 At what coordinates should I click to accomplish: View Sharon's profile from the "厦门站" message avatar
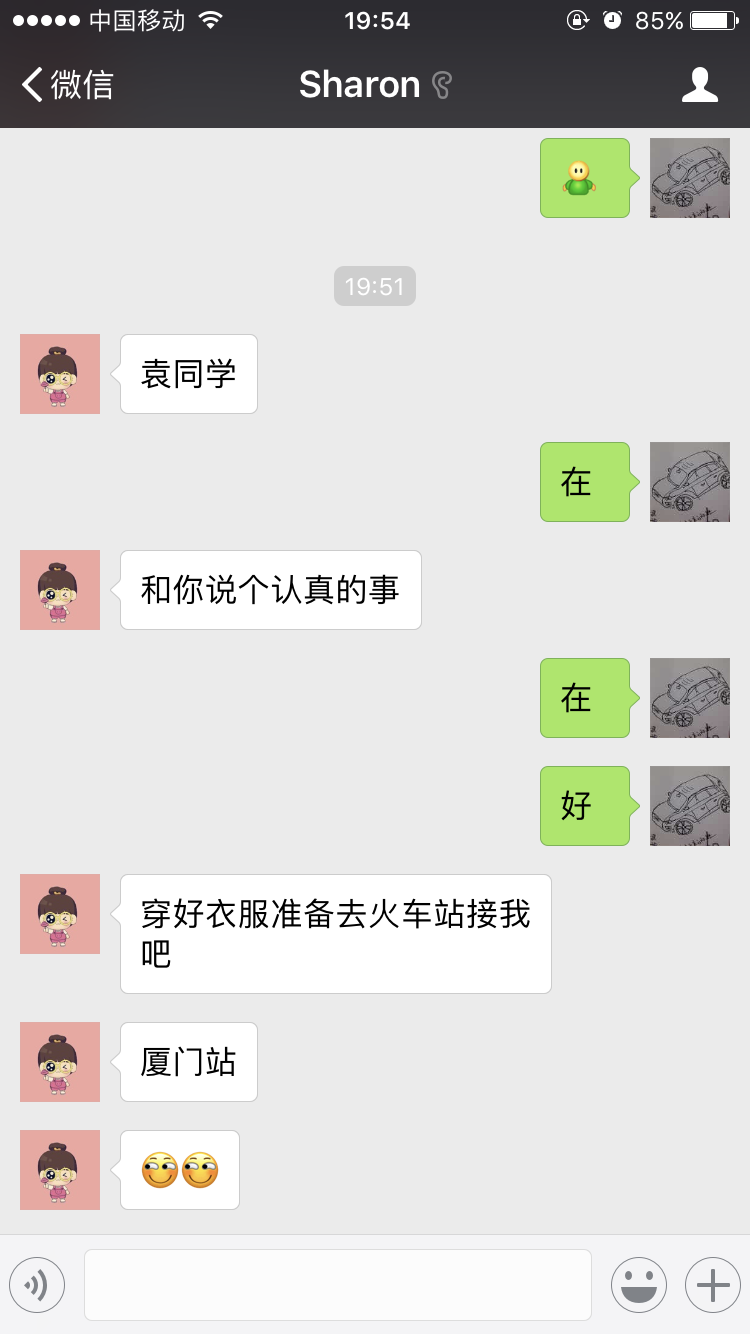(x=60, y=1062)
